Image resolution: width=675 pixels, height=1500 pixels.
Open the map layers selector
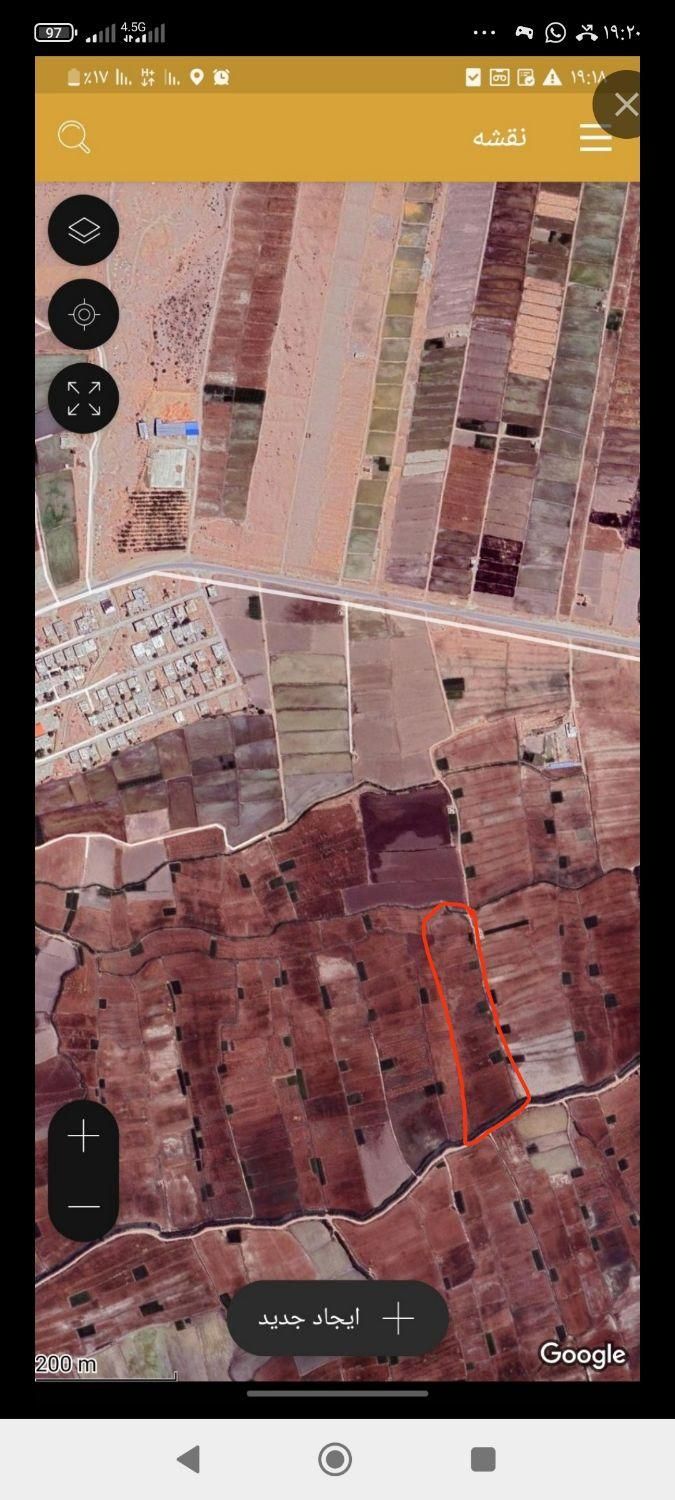click(84, 231)
